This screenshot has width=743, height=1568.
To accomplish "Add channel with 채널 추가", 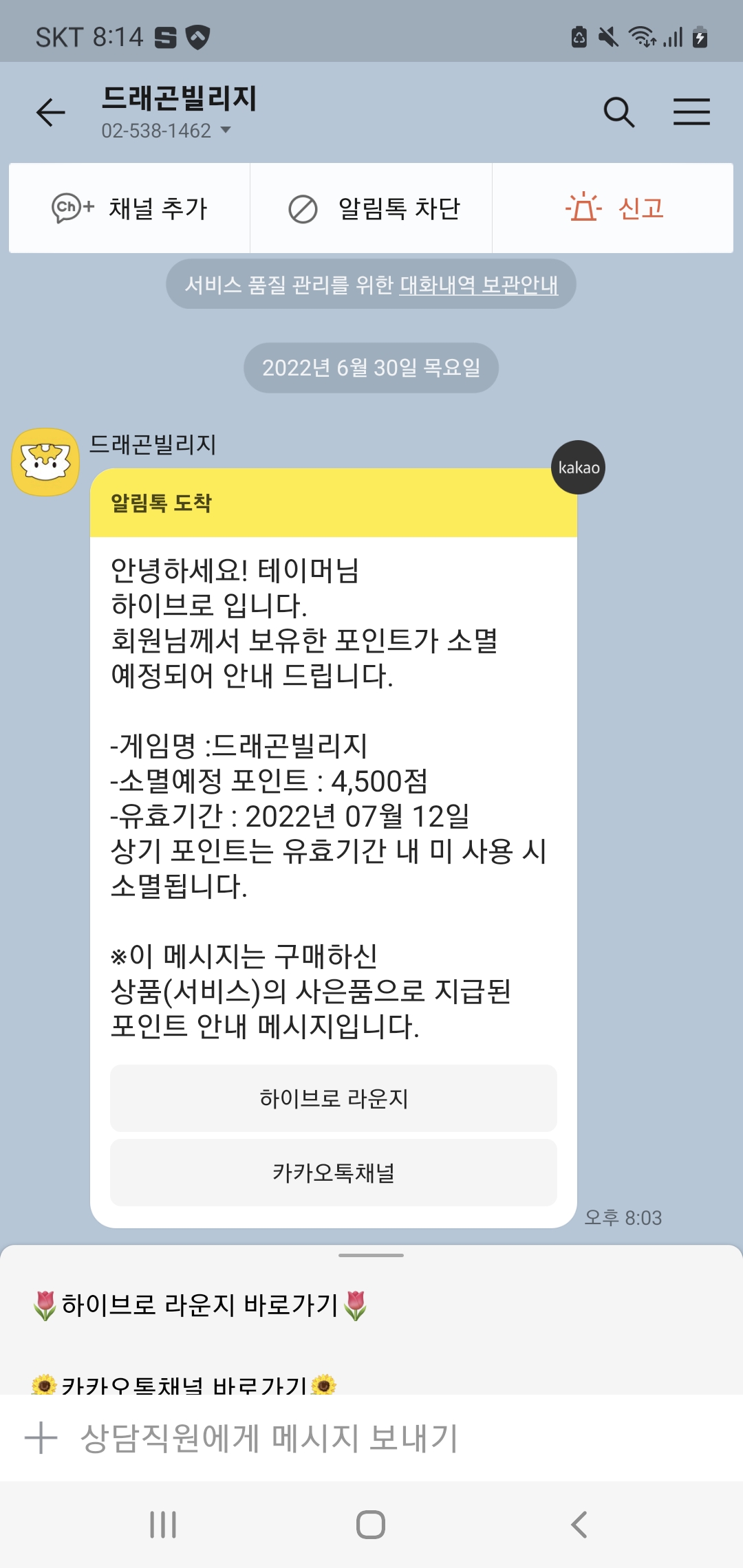I will click(x=130, y=208).
